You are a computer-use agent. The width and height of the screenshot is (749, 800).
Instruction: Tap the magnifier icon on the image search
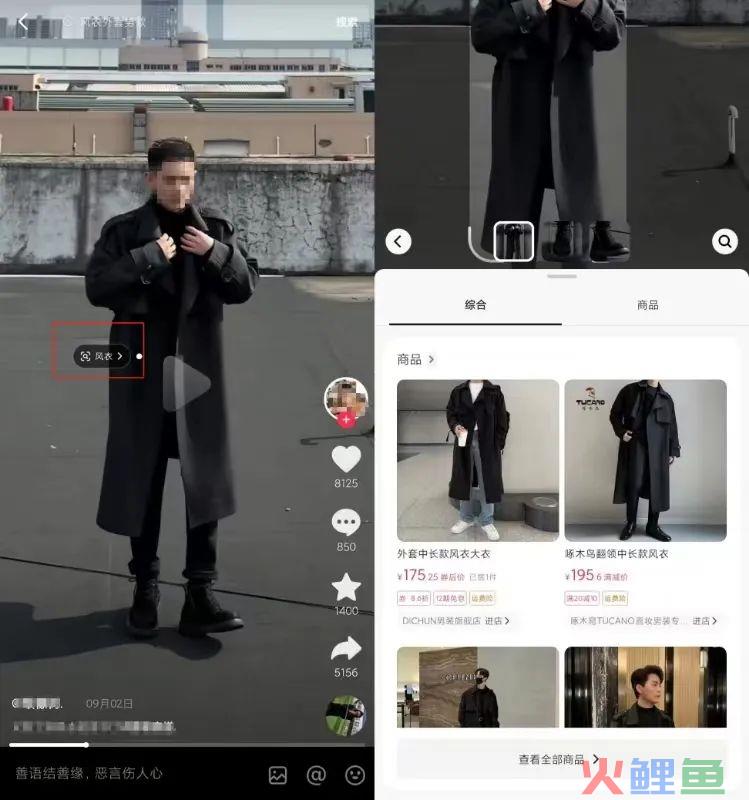point(724,241)
